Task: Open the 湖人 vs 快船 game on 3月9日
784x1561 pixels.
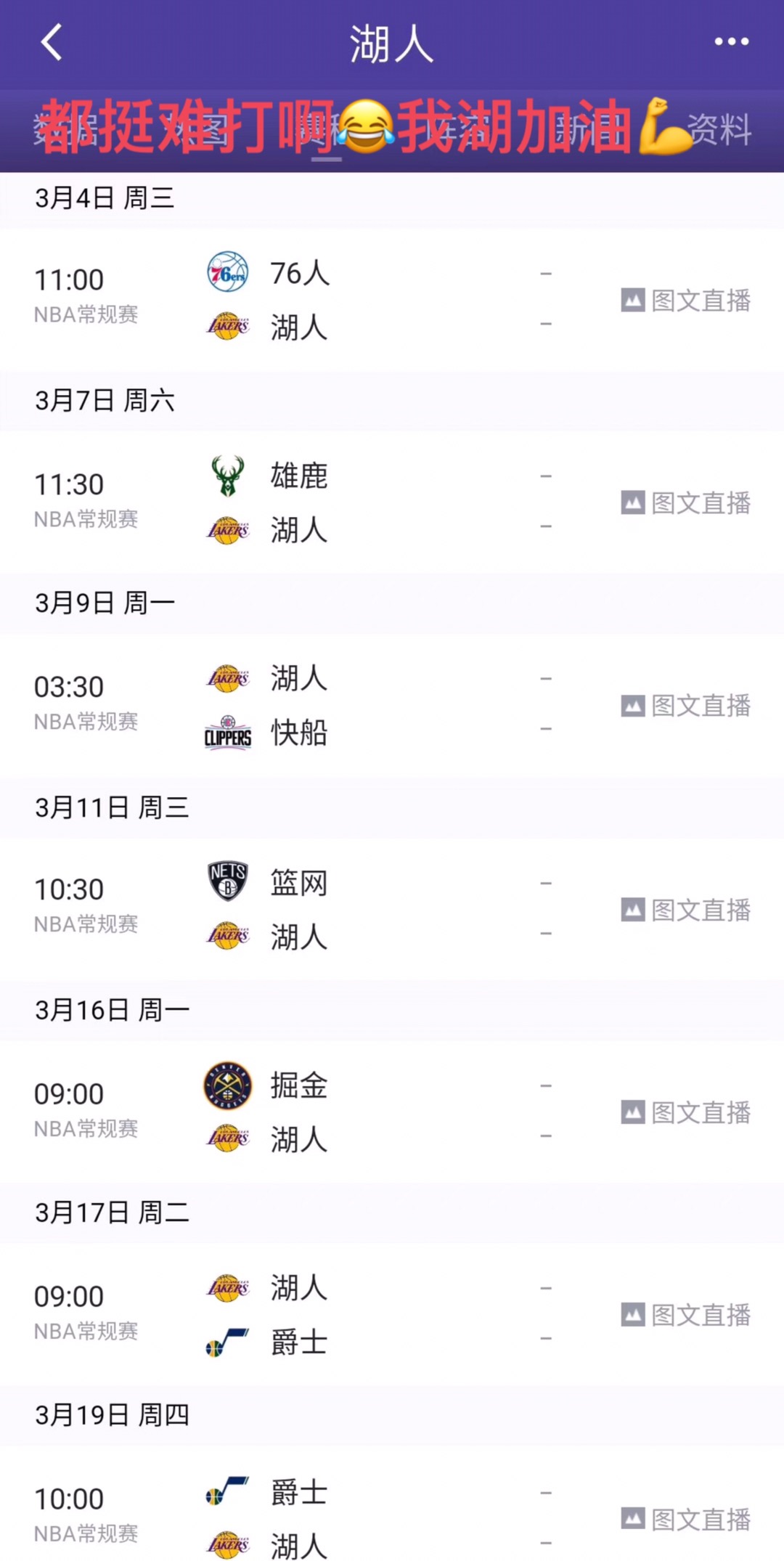Action: click(x=392, y=705)
